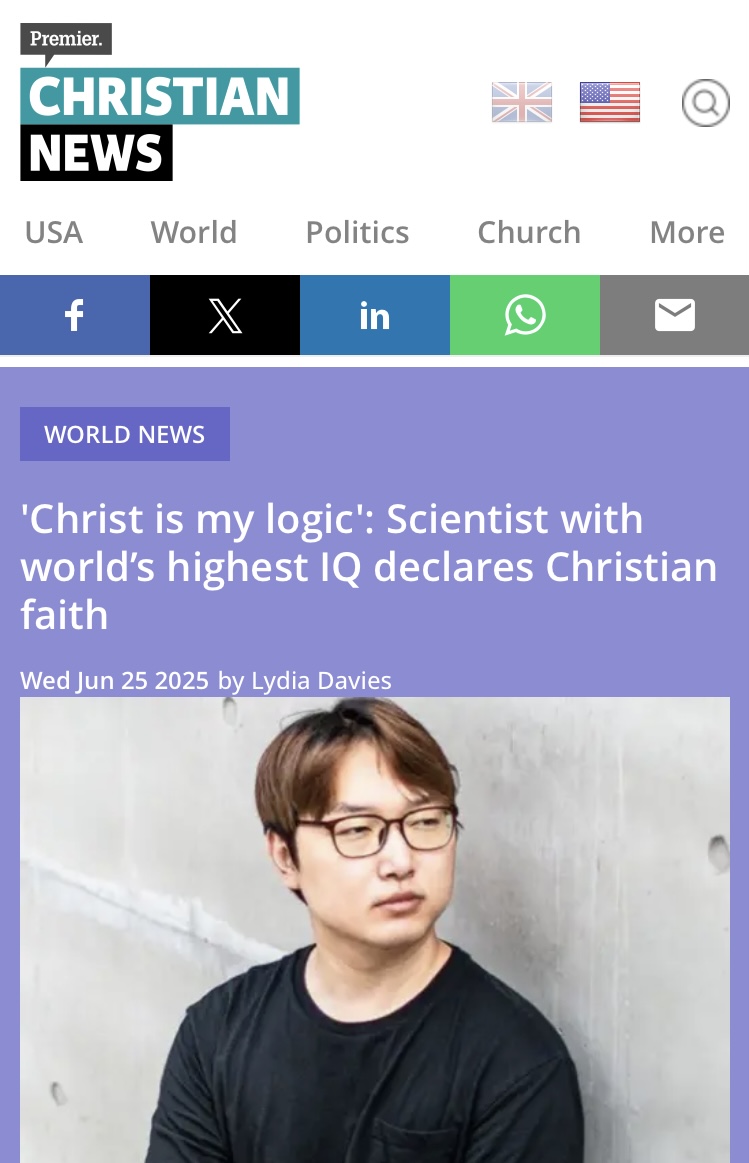Screen dimensions: 749x1163
Task: Select the Church section
Action: 529,232
